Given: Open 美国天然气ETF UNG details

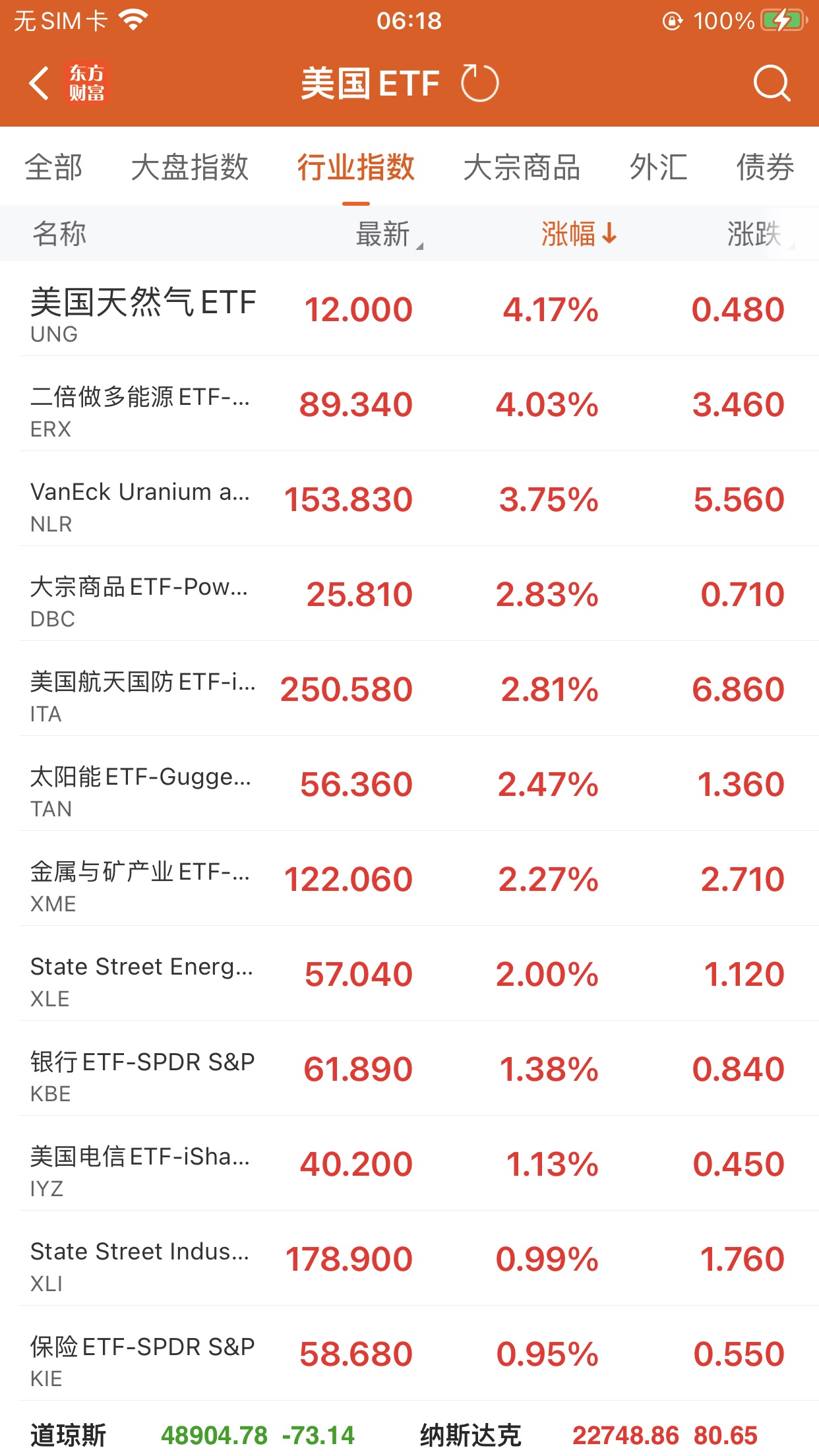Looking at the screenshot, I should pos(409,310).
